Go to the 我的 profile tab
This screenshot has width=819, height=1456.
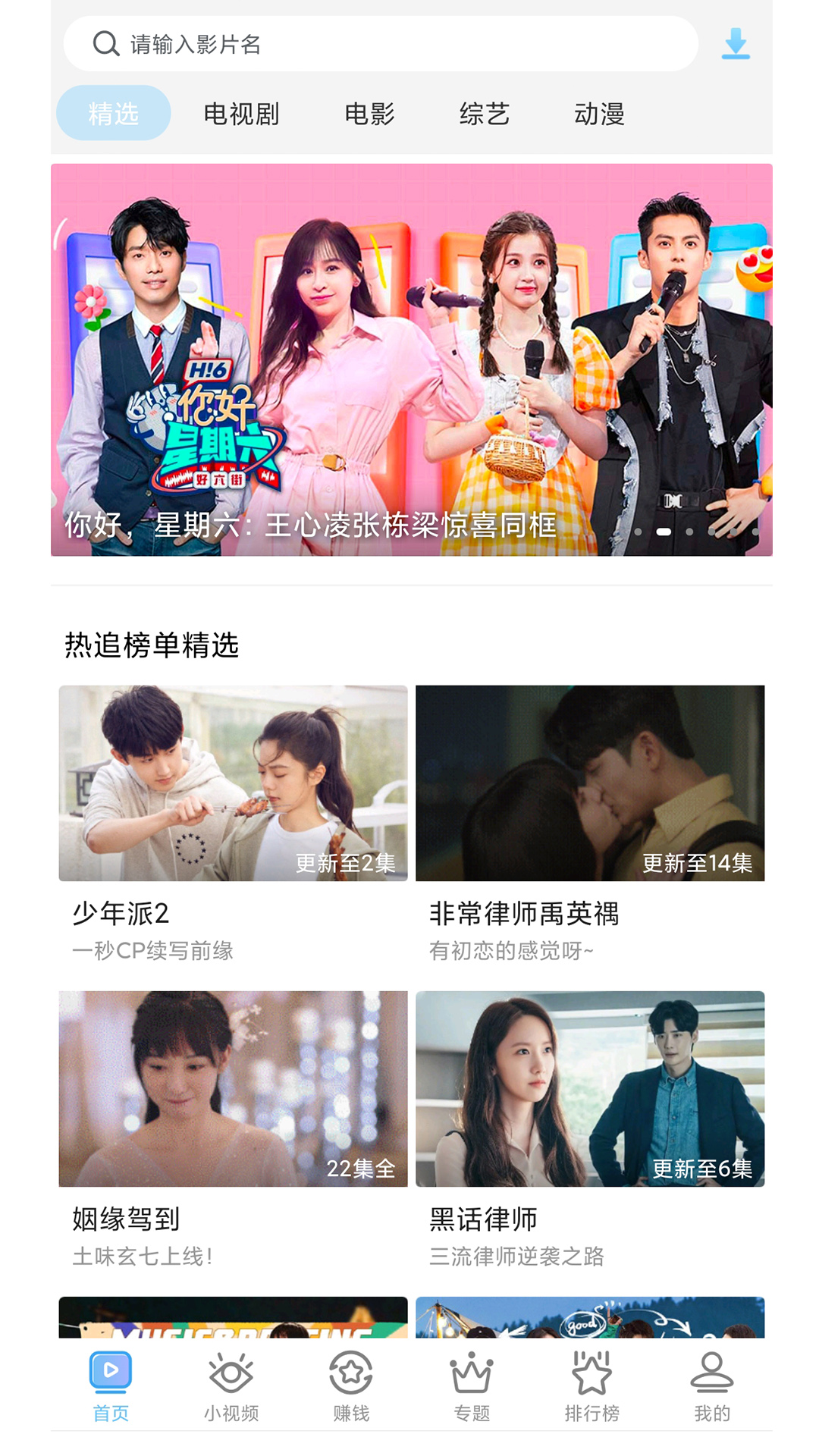(x=712, y=1386)
